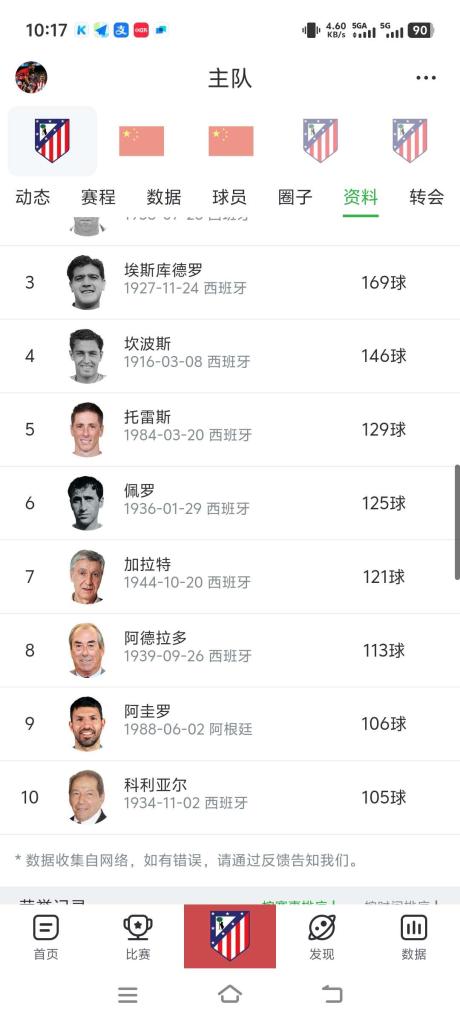Switch to the 动态 tab
The image size is (460, 1022).
tap(33, 197)
